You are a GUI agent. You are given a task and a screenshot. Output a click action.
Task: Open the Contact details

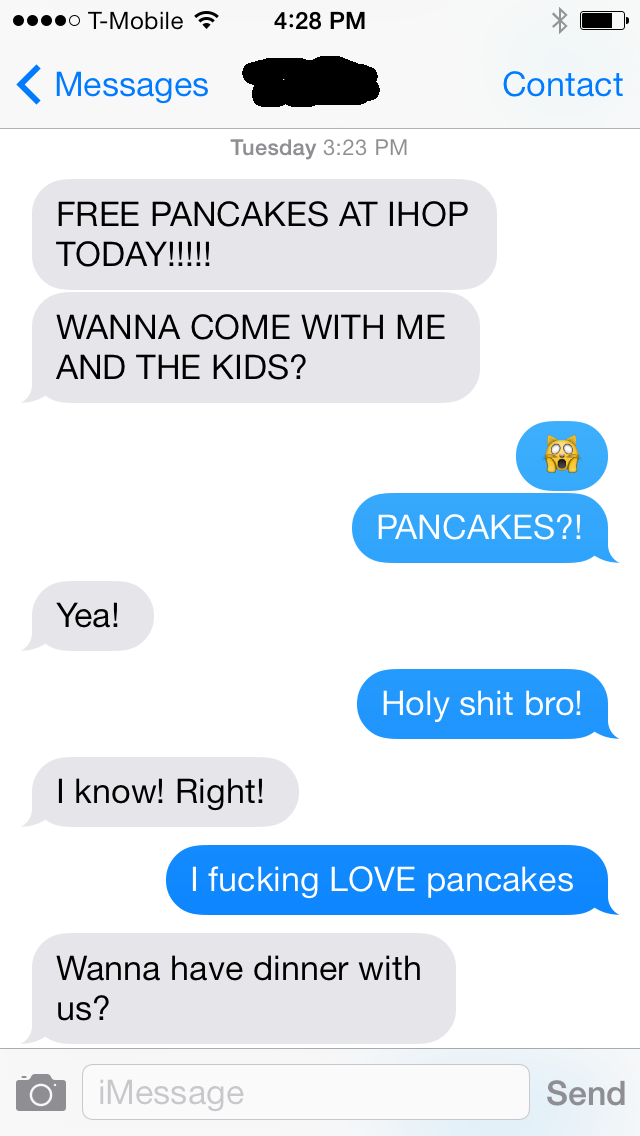click(562, 86)
